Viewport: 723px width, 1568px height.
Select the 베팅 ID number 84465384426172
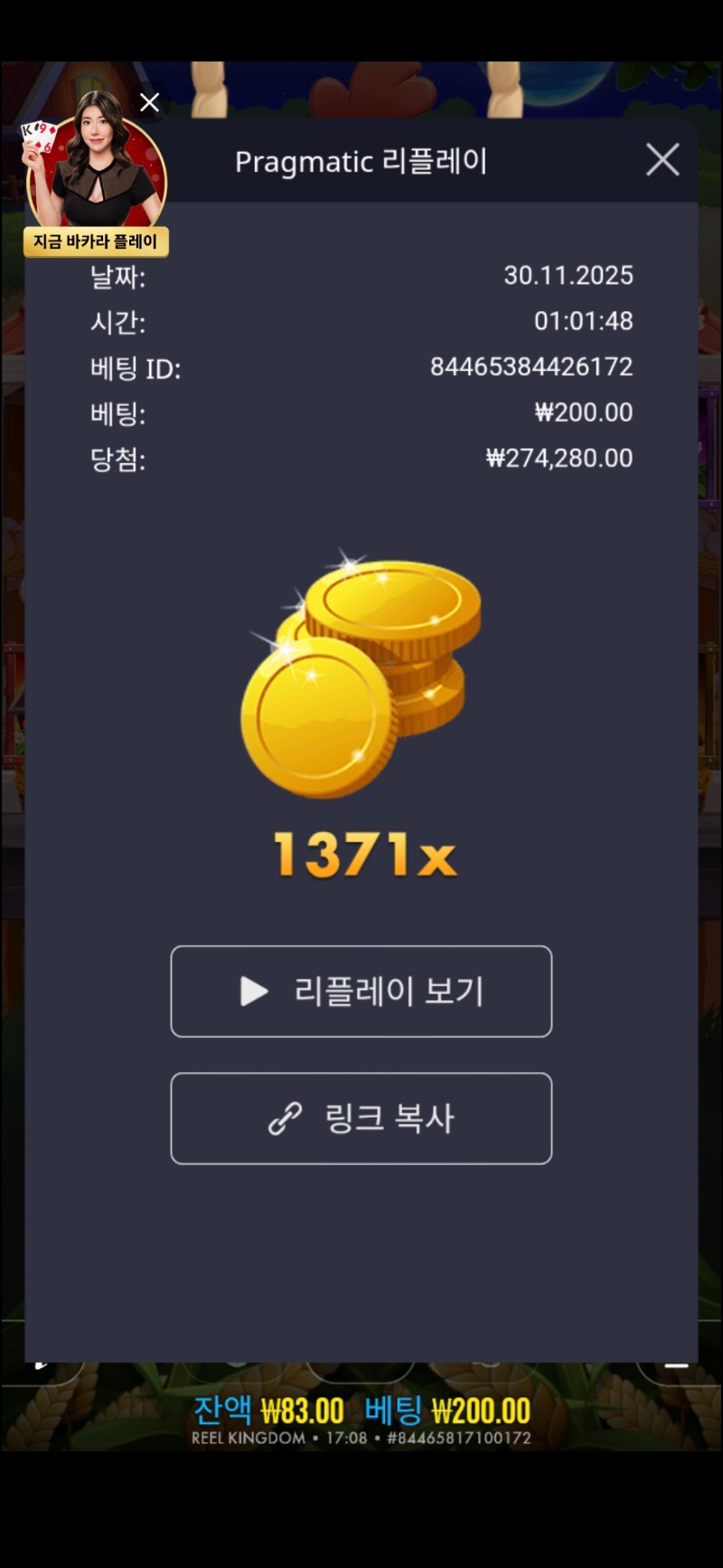533,367
